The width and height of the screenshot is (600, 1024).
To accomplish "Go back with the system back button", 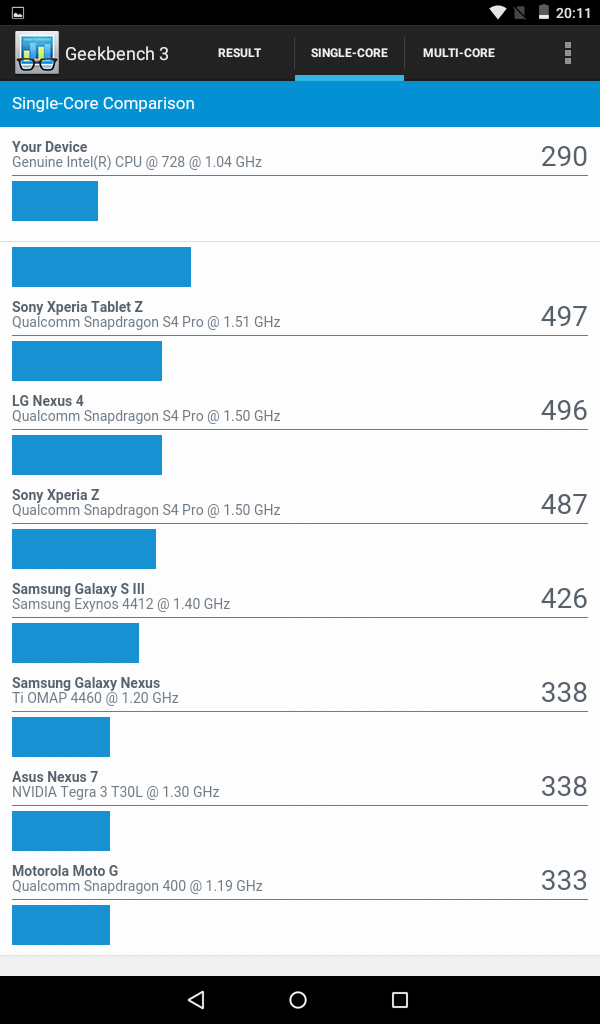I will pyautogui.click(x=196, y=999).
